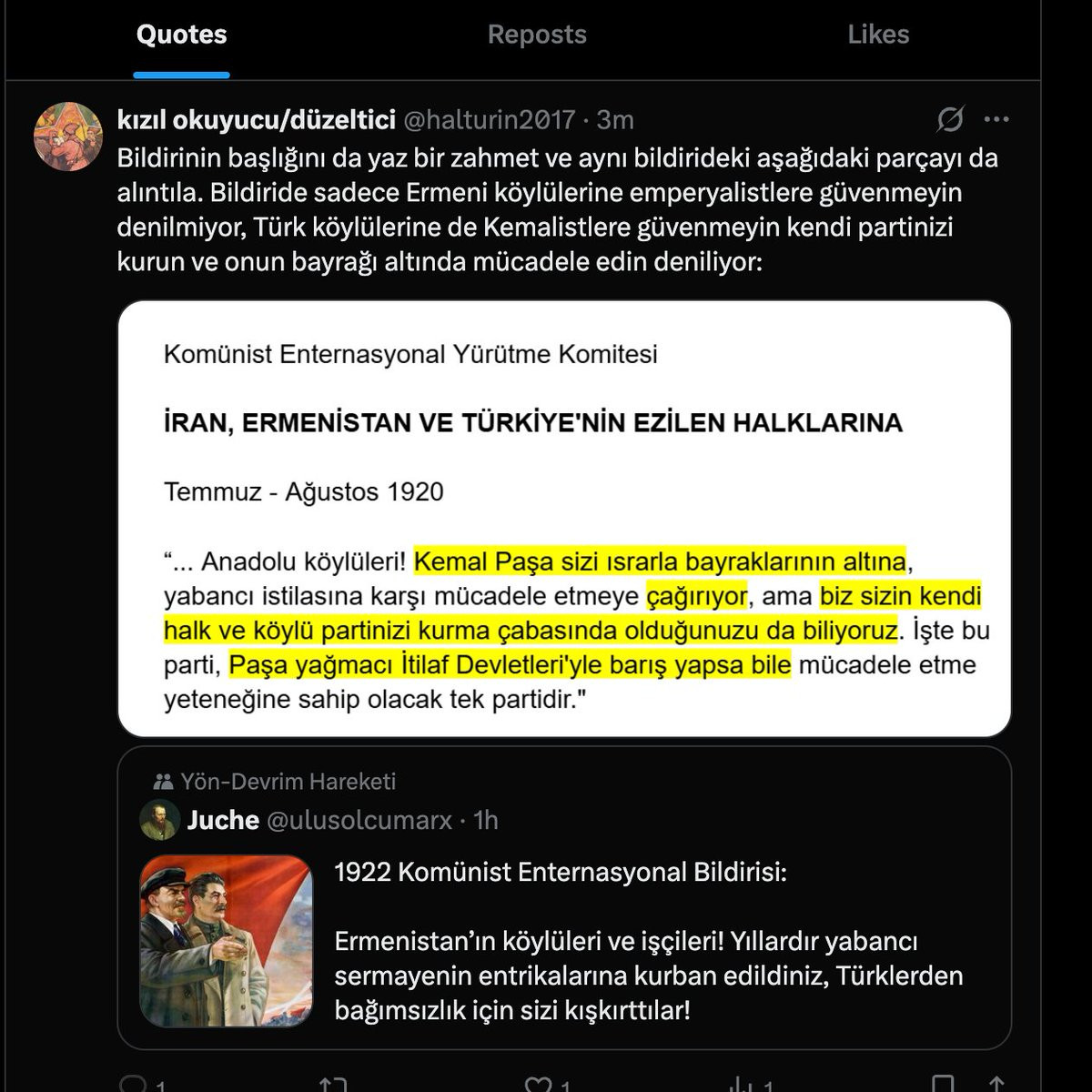Select the Quotes tab
The height and width of the screenshot is (1092, 1092).
181,35
